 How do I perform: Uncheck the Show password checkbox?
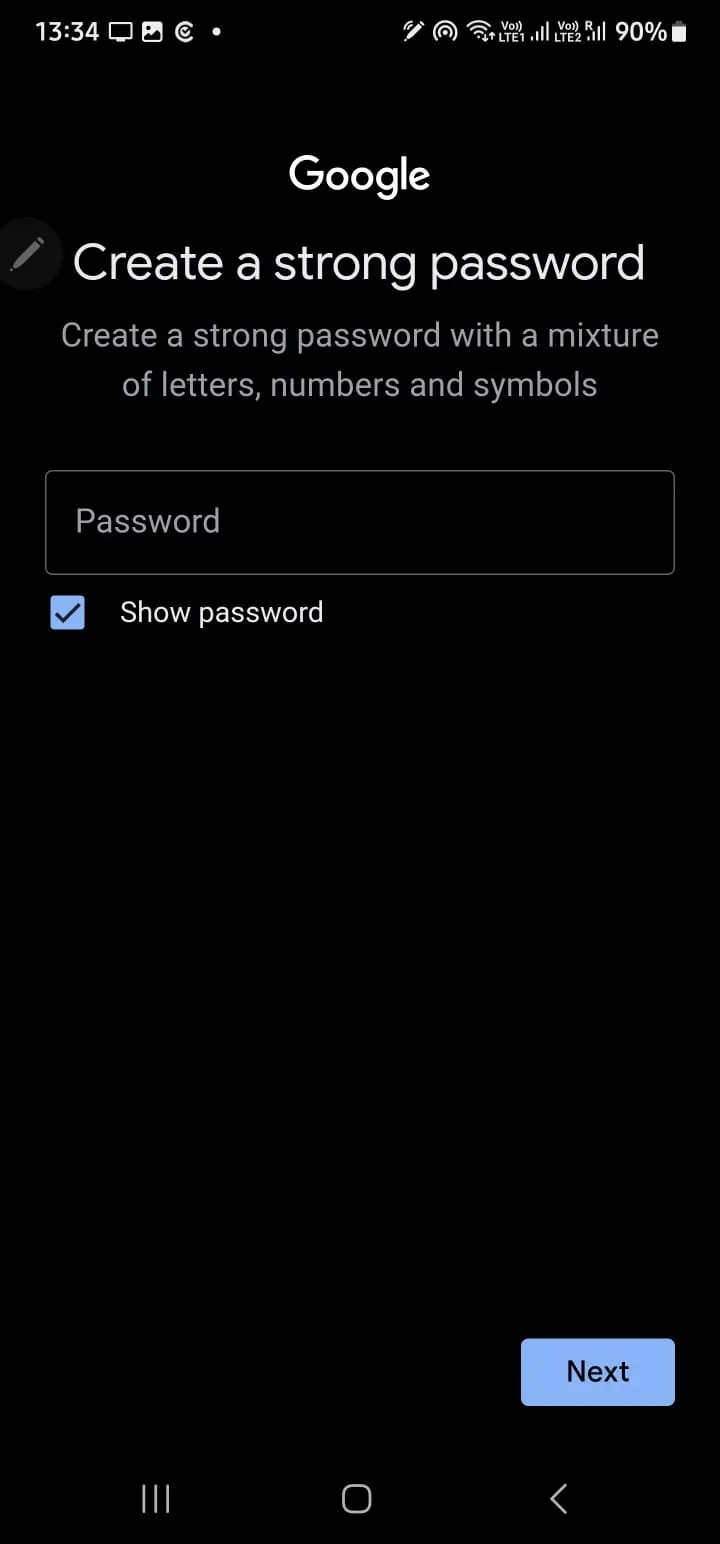(68, 613)
